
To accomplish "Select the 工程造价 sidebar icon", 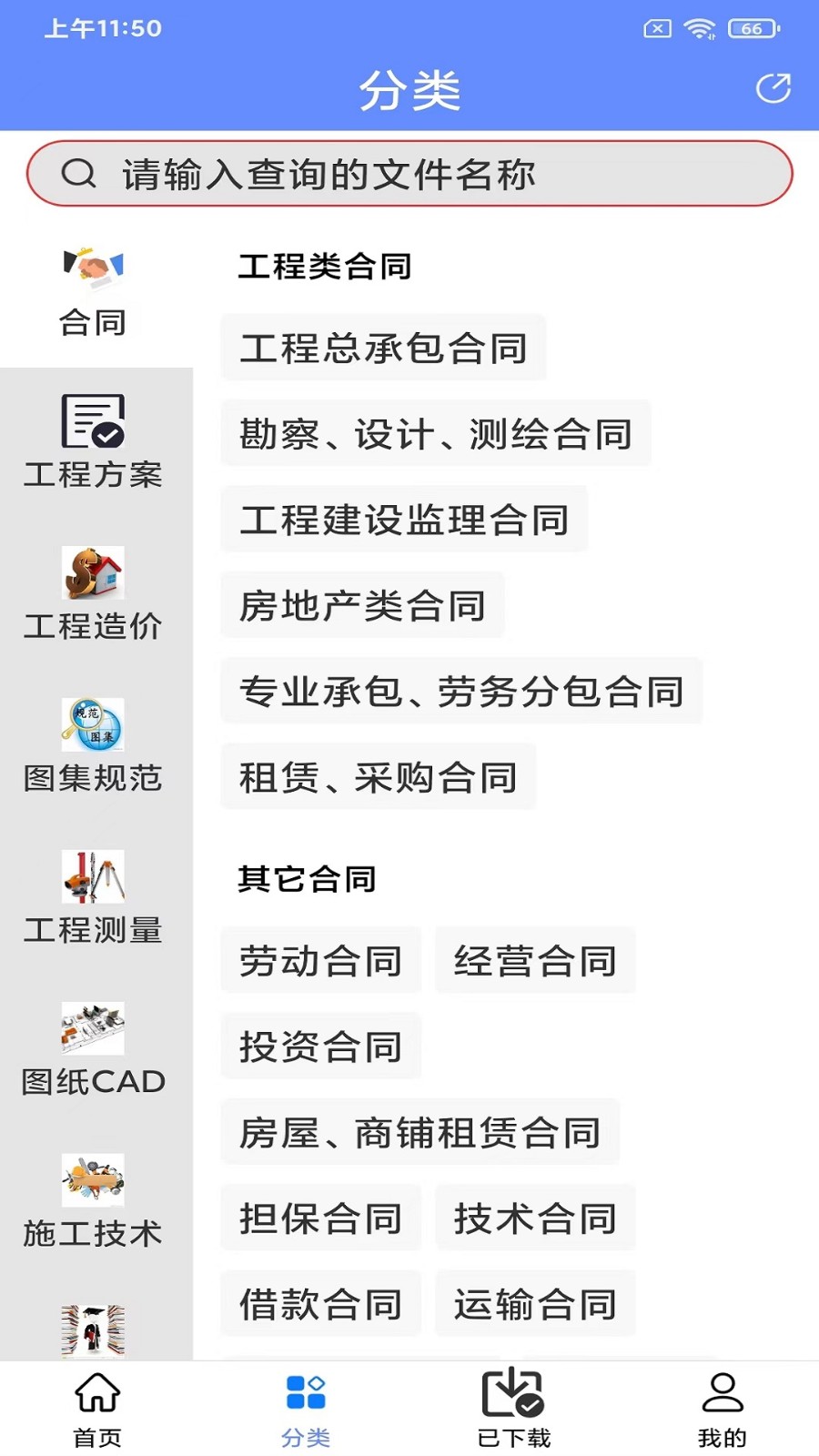I will [x=94, y=573].
